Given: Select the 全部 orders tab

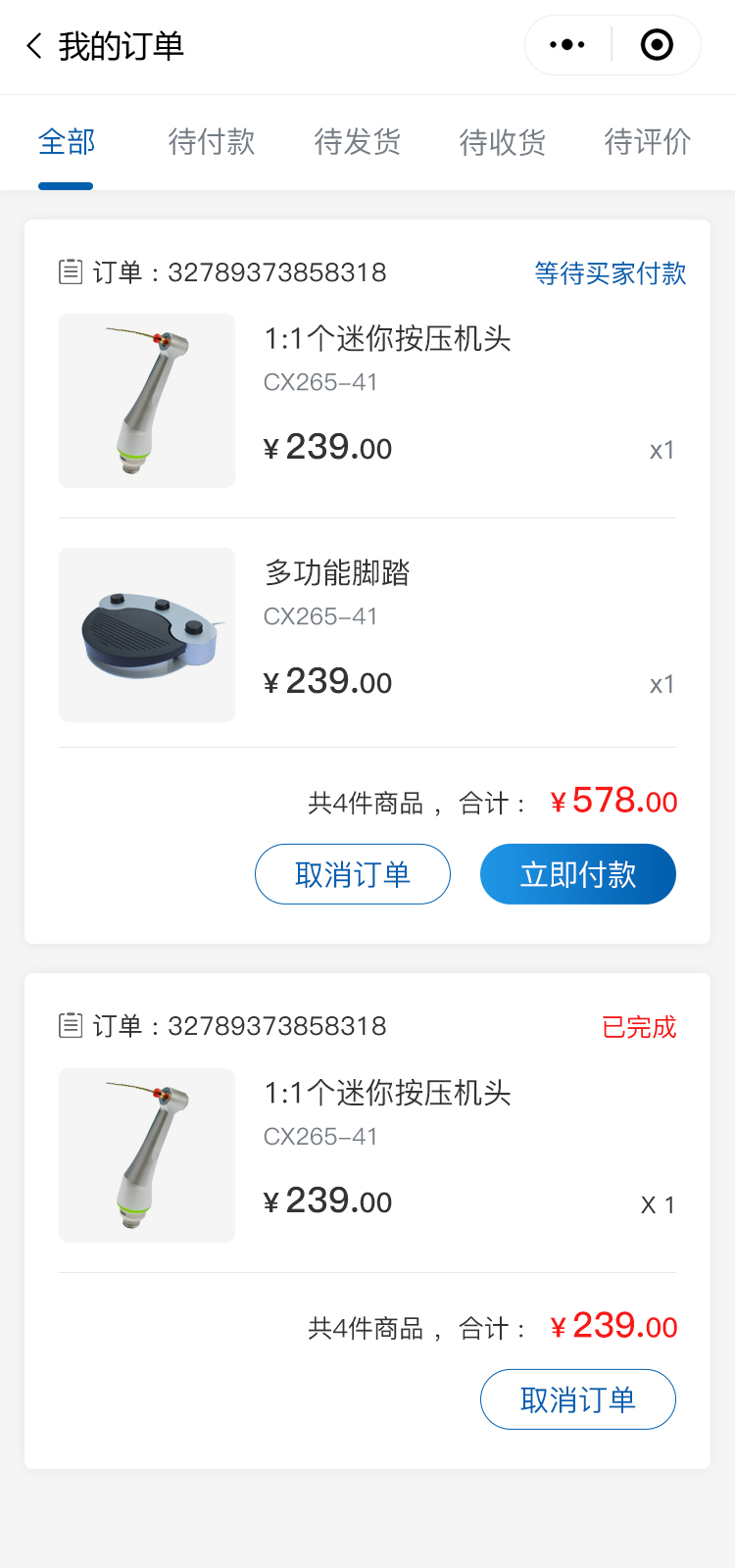Looking at the screenshot, I should [x=67, y=143].
